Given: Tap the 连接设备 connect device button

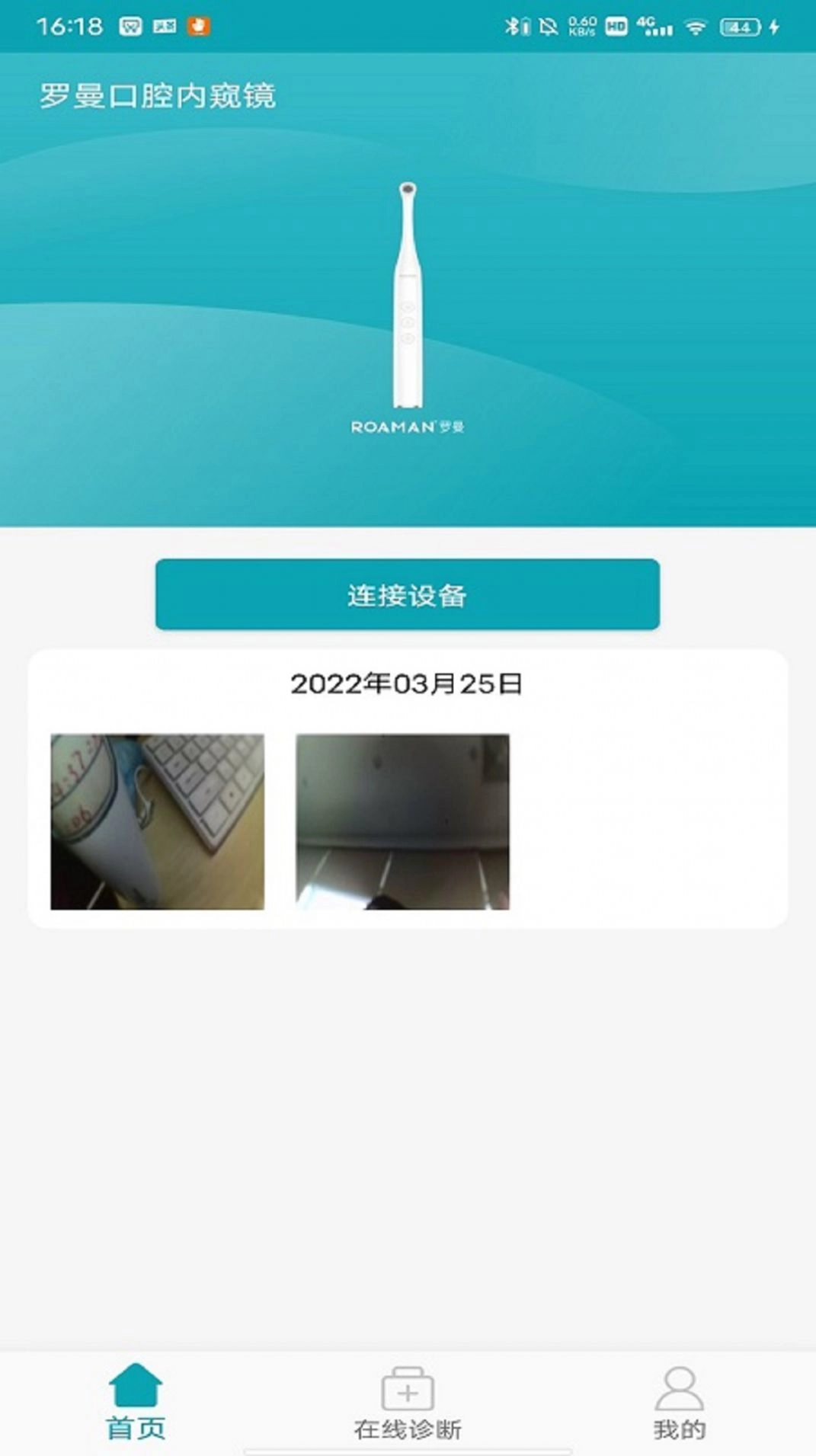Looking at the screenshot, I should (x=408, y=596).
